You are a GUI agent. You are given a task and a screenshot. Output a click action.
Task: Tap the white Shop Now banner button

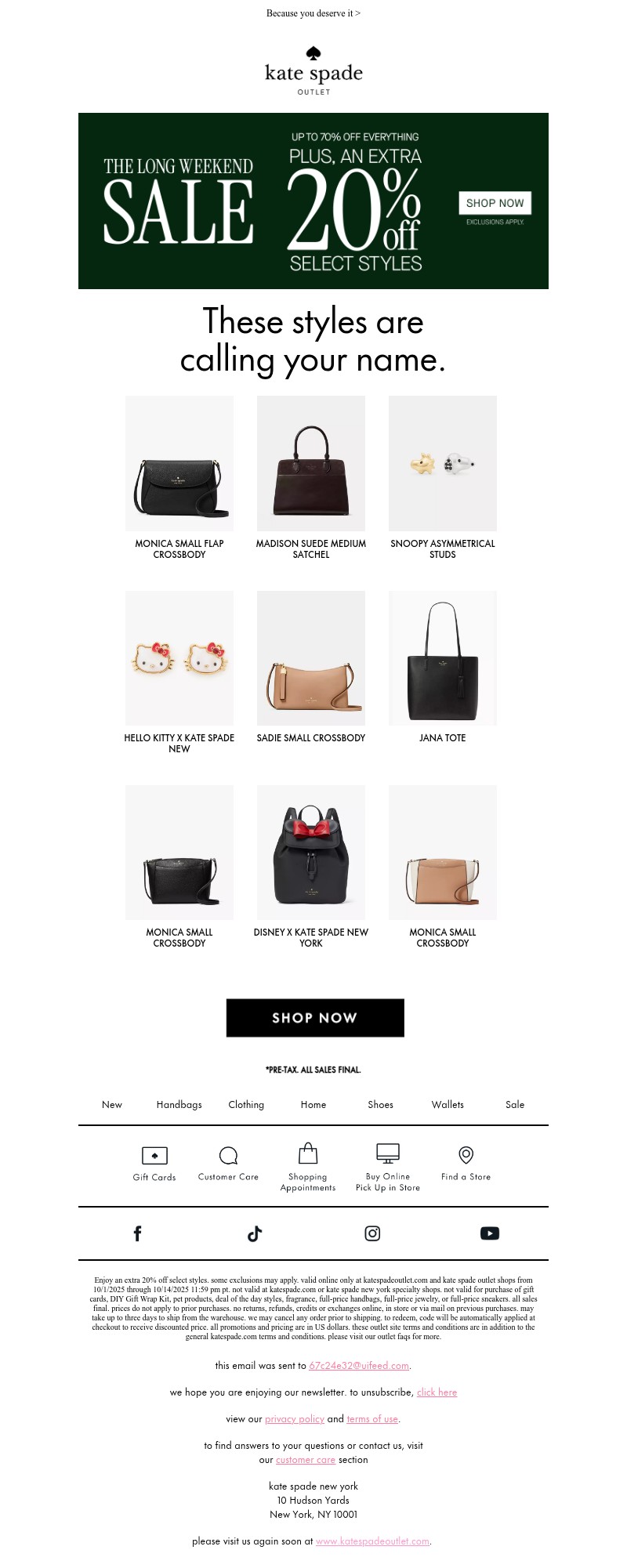click(x=495, y=203)
